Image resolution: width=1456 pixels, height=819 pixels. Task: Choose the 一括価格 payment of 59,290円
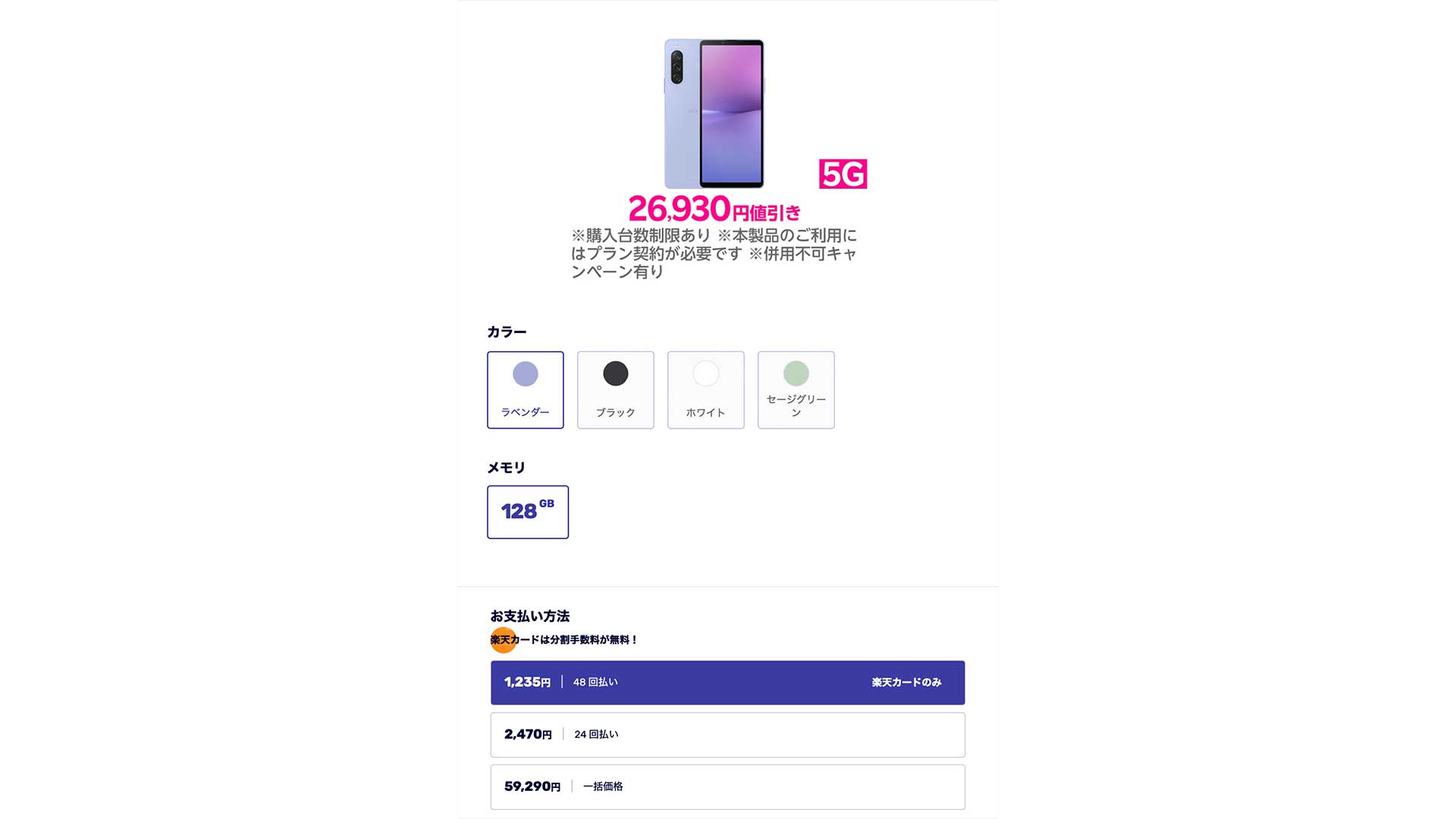(x=727, y=787)
